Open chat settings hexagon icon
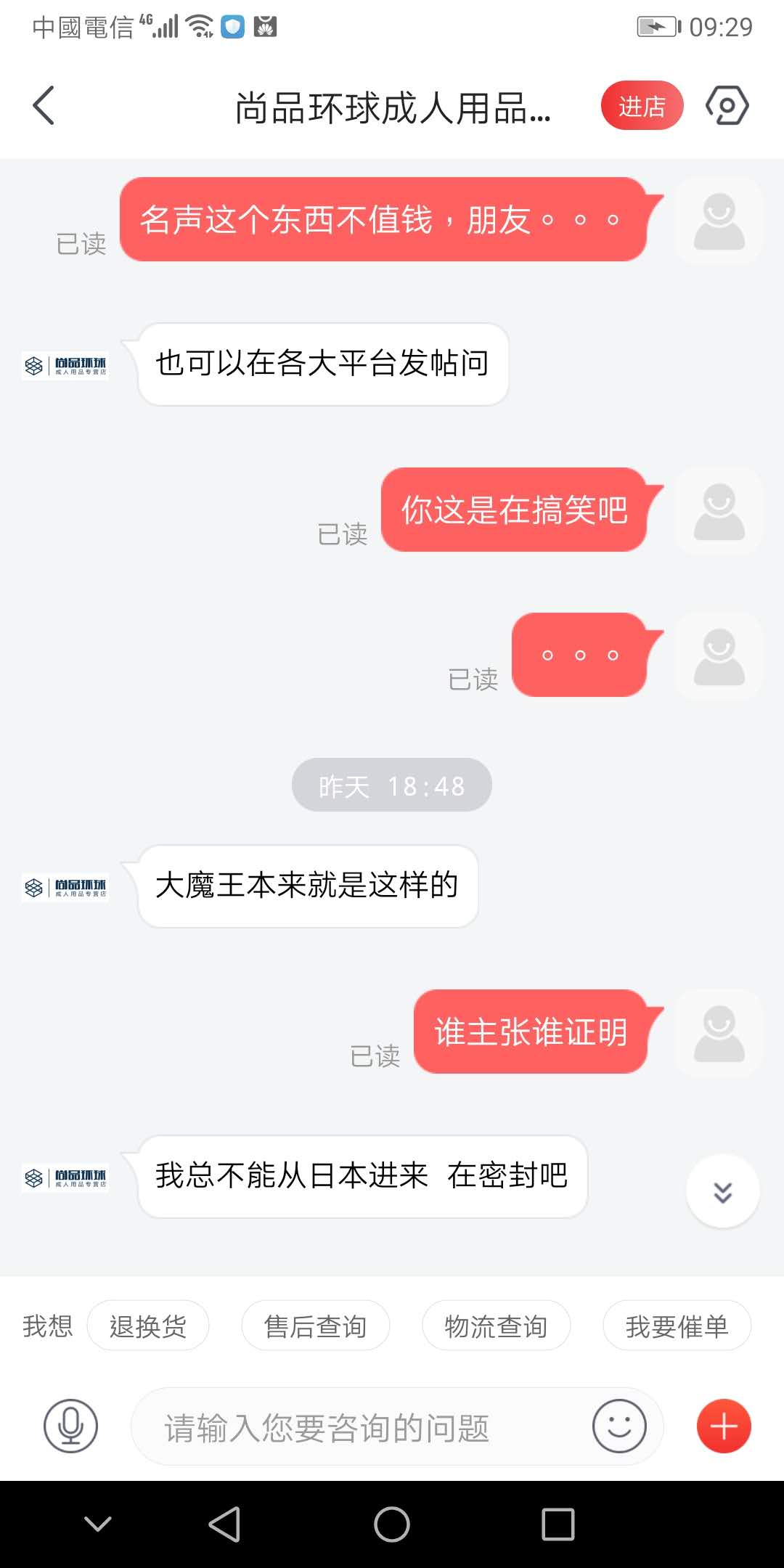 click(727, 106)
